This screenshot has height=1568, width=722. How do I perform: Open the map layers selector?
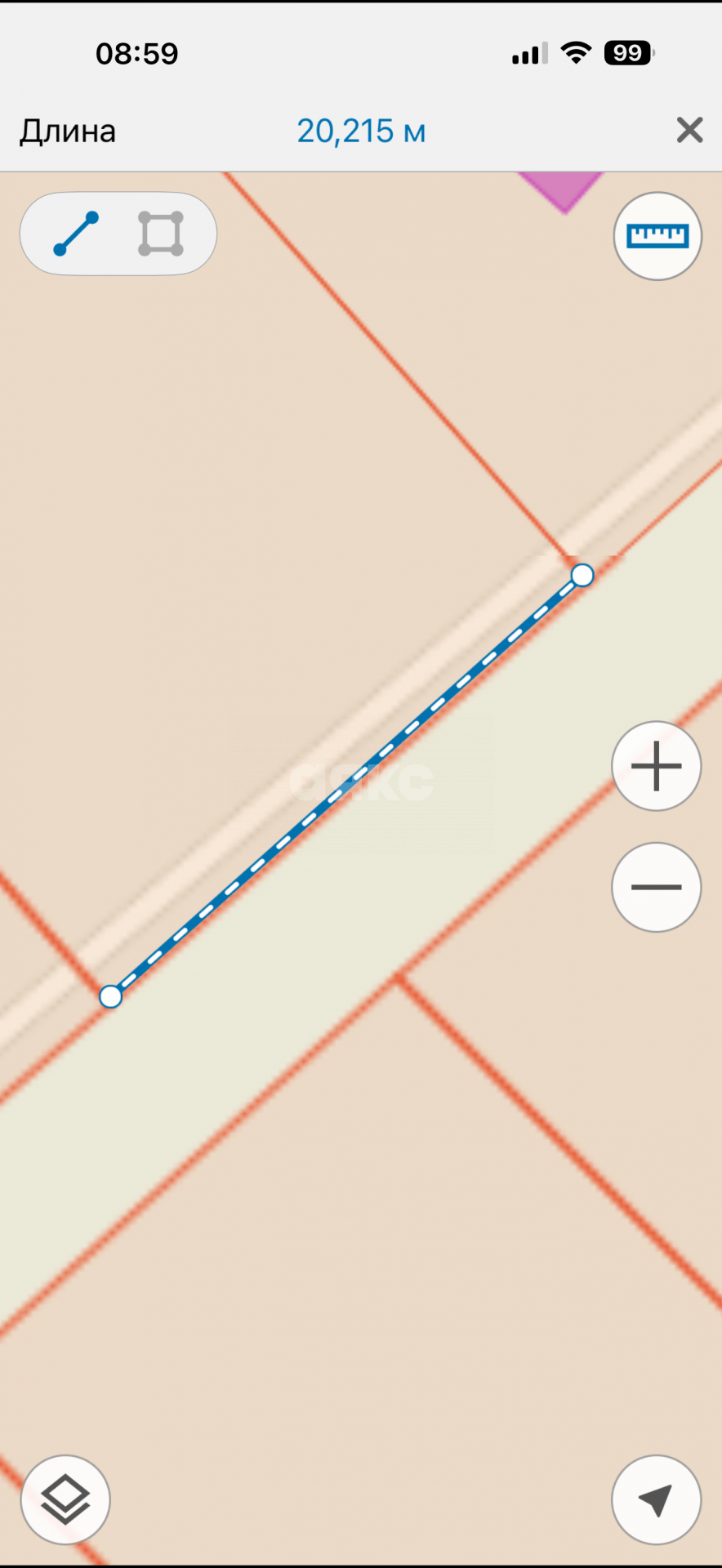[x=65, y=1499]
